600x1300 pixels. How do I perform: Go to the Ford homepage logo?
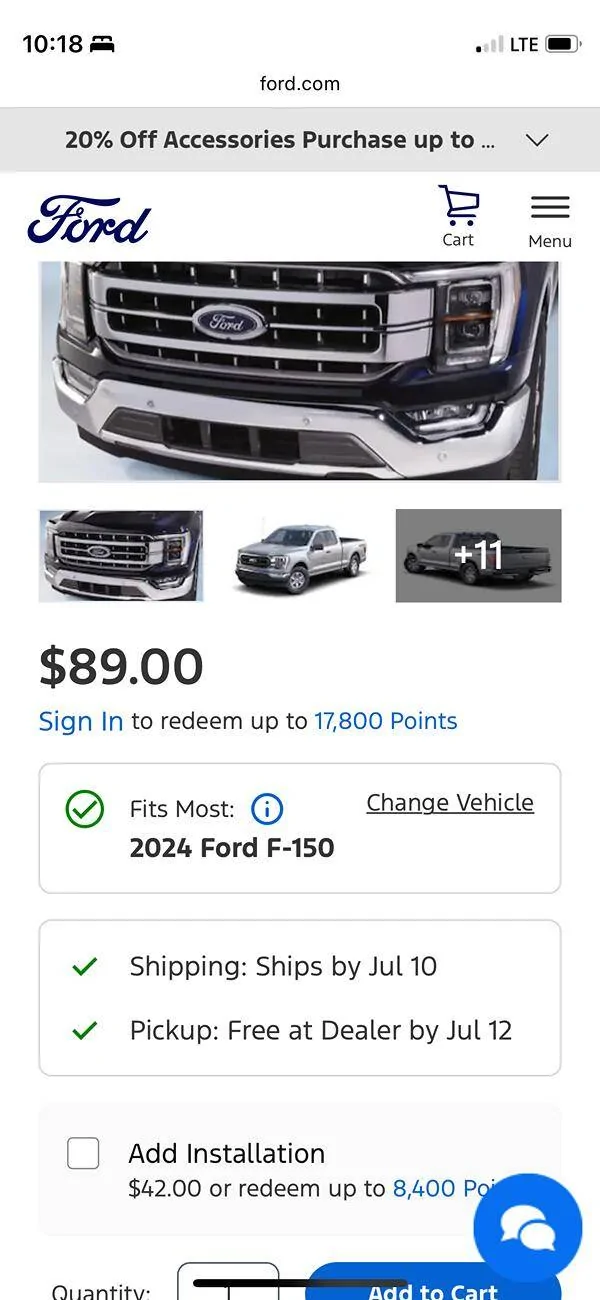tap(89, 220)
